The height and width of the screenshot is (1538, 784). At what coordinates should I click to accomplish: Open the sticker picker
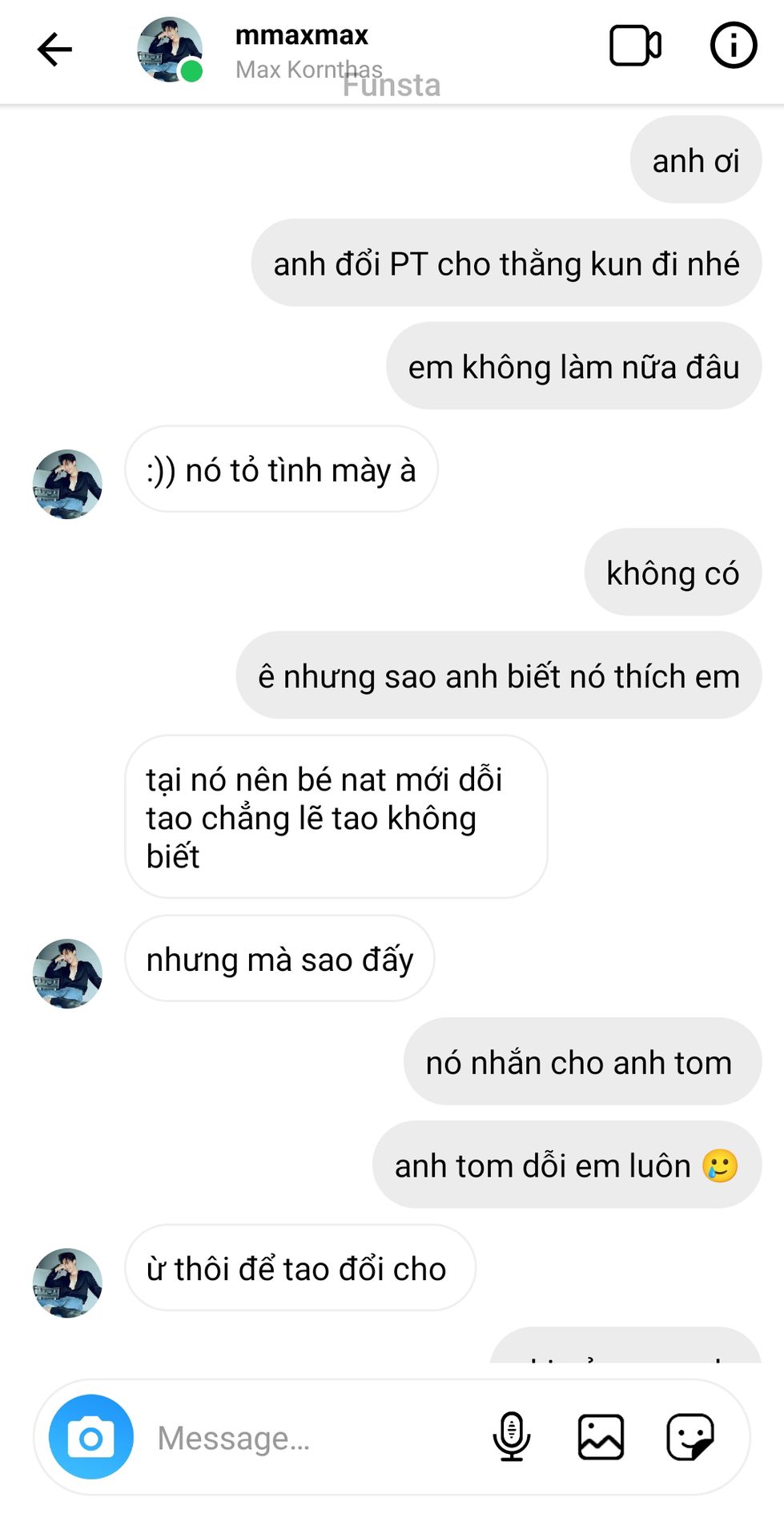690,1437
